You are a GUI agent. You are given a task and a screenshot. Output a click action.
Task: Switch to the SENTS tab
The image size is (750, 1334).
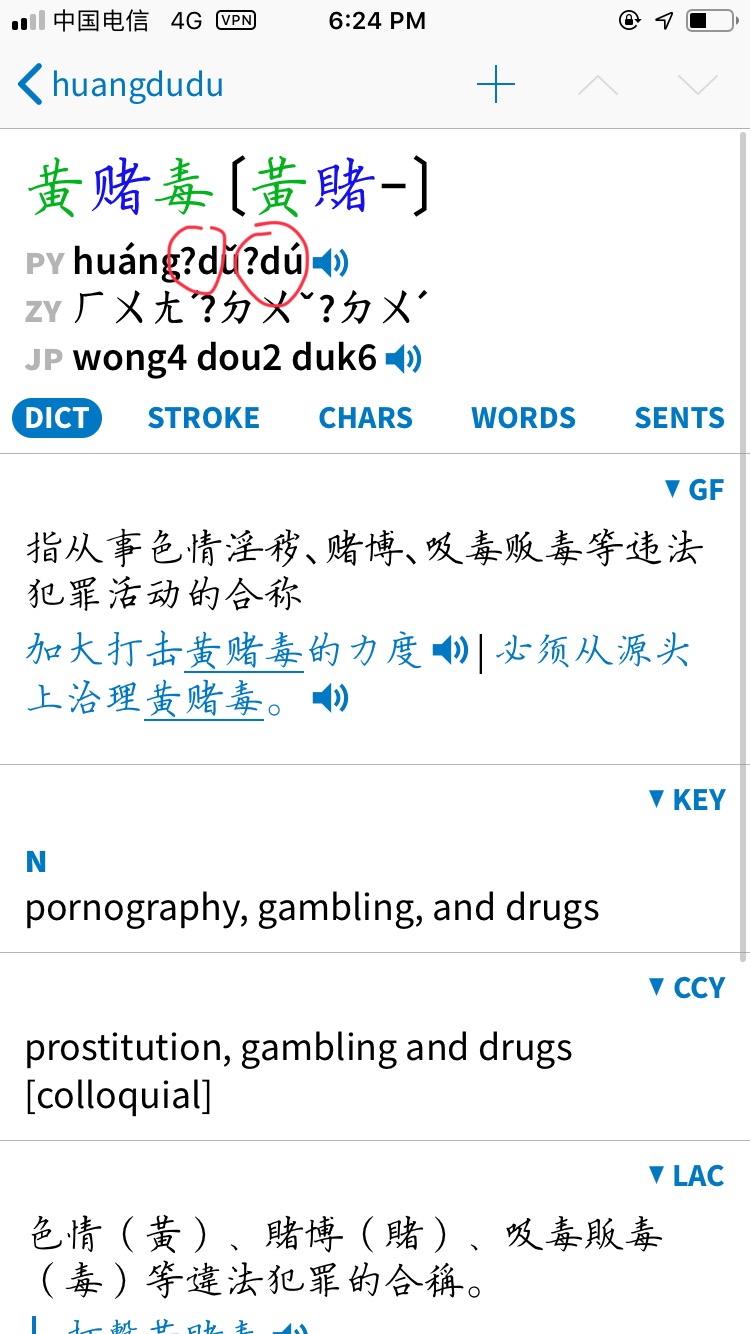(x=679, y=418)
